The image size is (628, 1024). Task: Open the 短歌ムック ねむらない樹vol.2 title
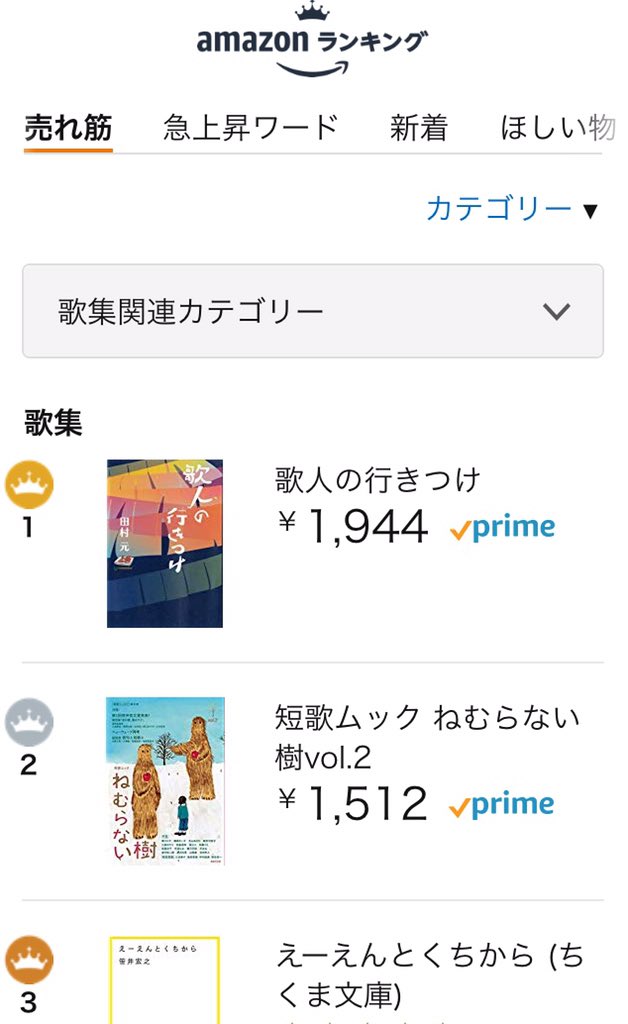[427, 738]
